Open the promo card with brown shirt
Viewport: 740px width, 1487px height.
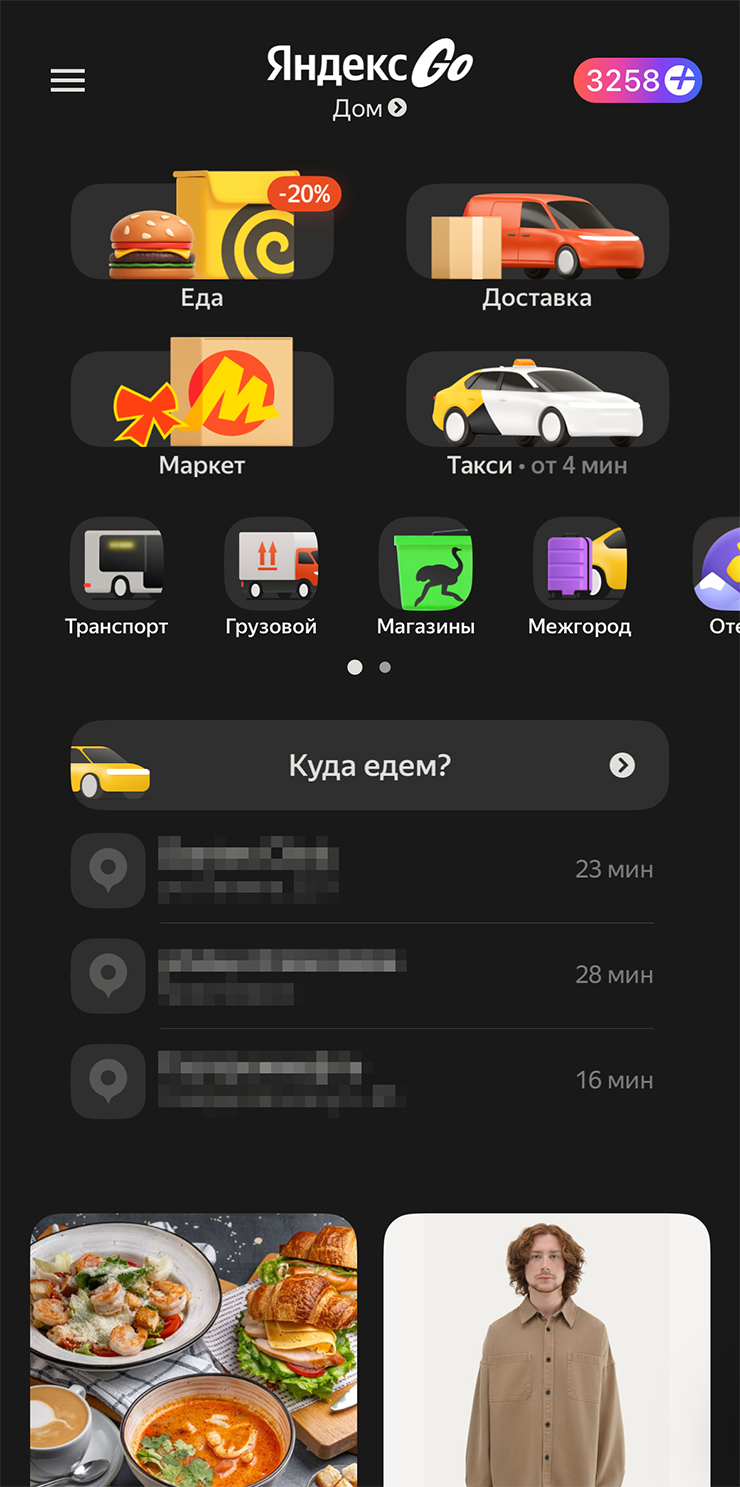546,1350
